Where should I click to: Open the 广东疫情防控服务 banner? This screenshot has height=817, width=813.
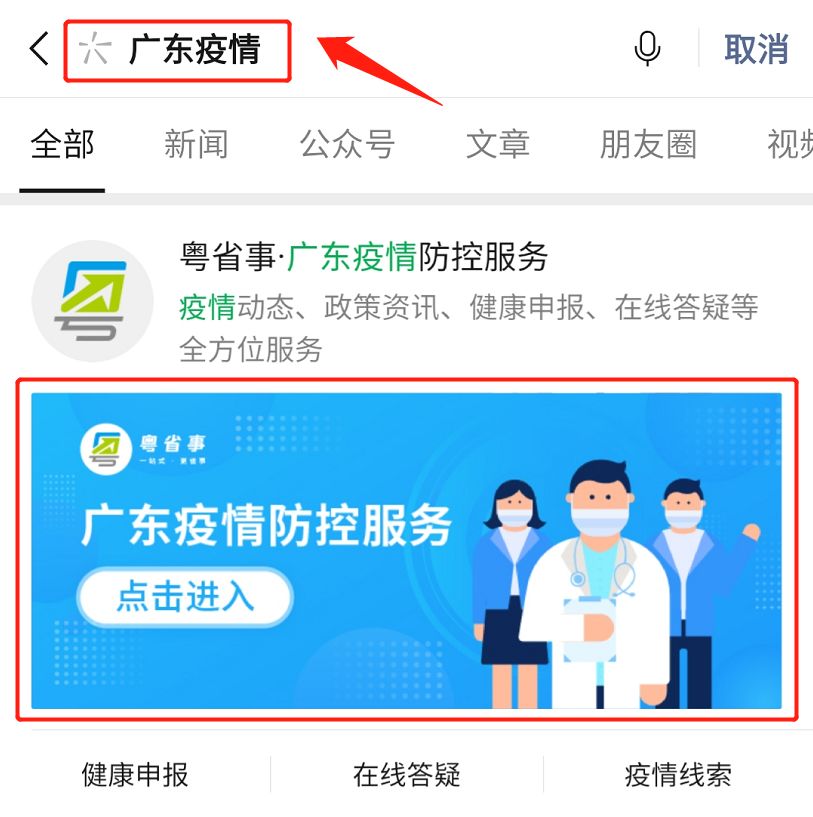[x=406, y=550]
